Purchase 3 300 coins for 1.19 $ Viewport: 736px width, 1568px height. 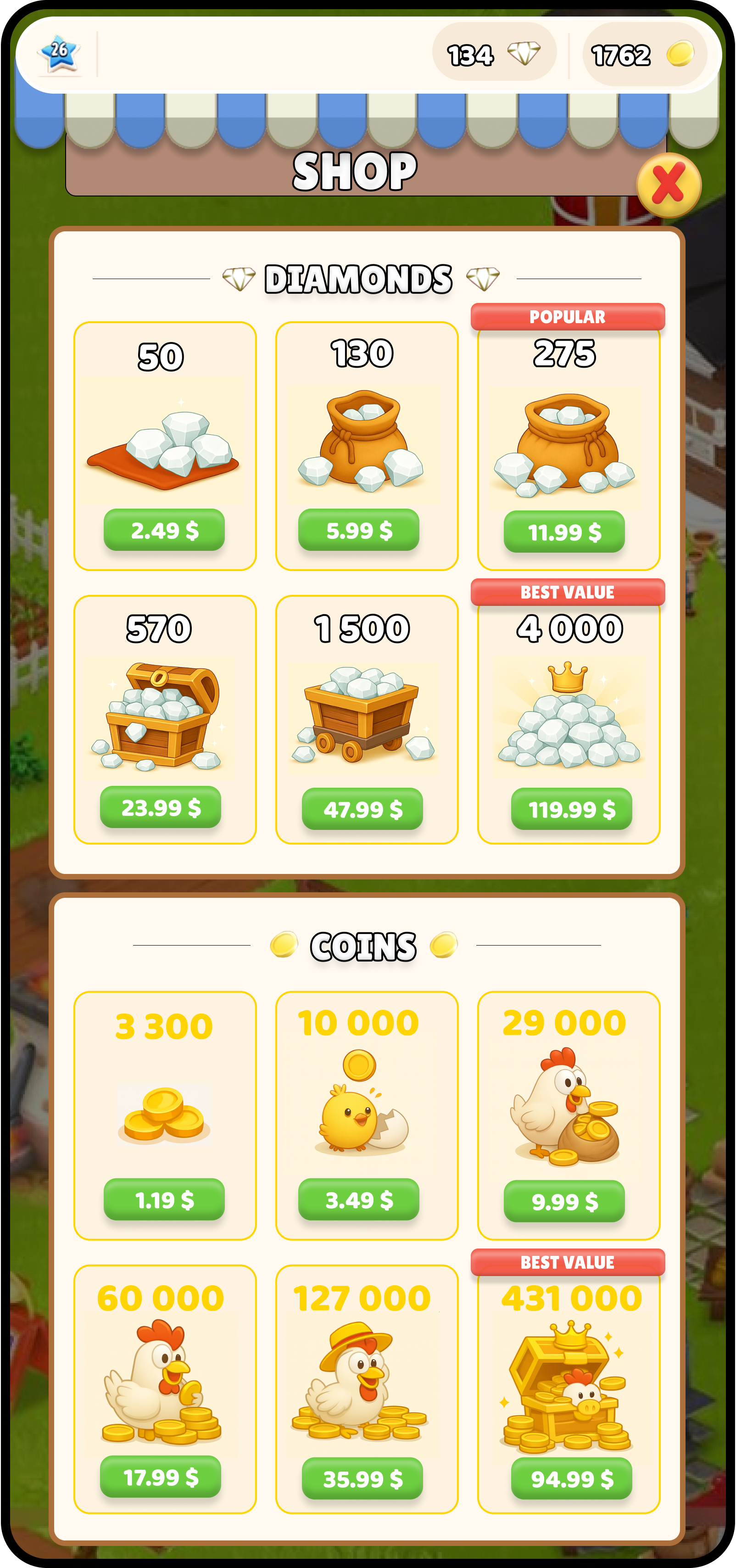click(x=163, y=1200)
